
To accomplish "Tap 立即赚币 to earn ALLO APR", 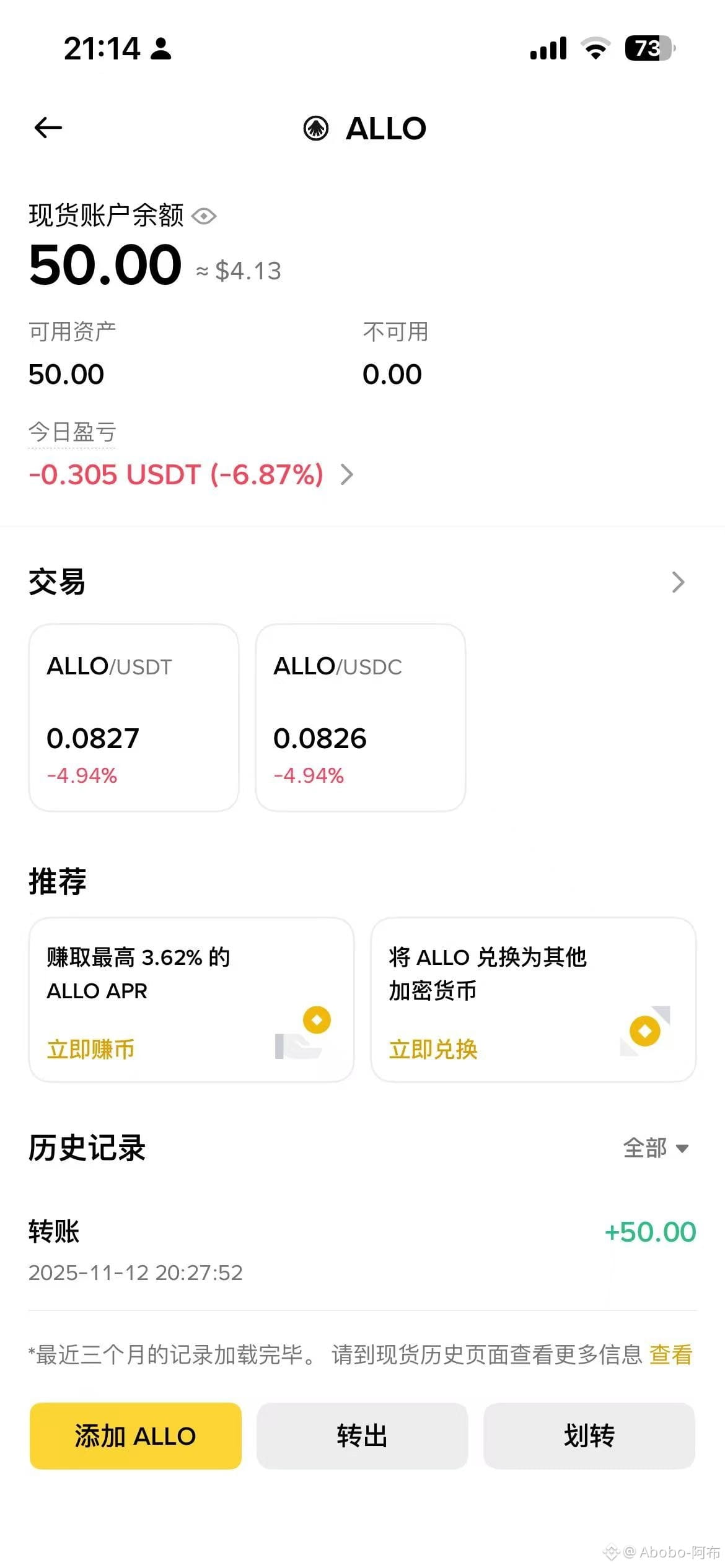I will point(91,1049).
